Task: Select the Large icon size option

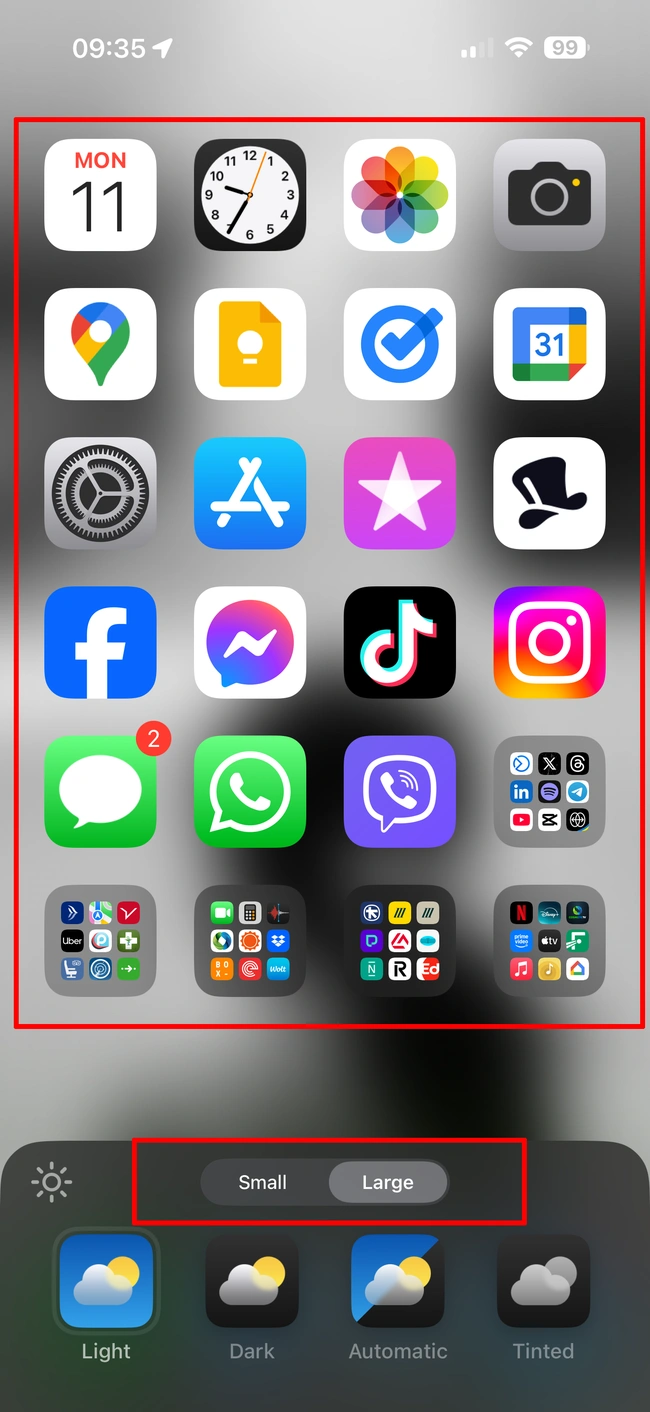Action: pos(388,1182)
